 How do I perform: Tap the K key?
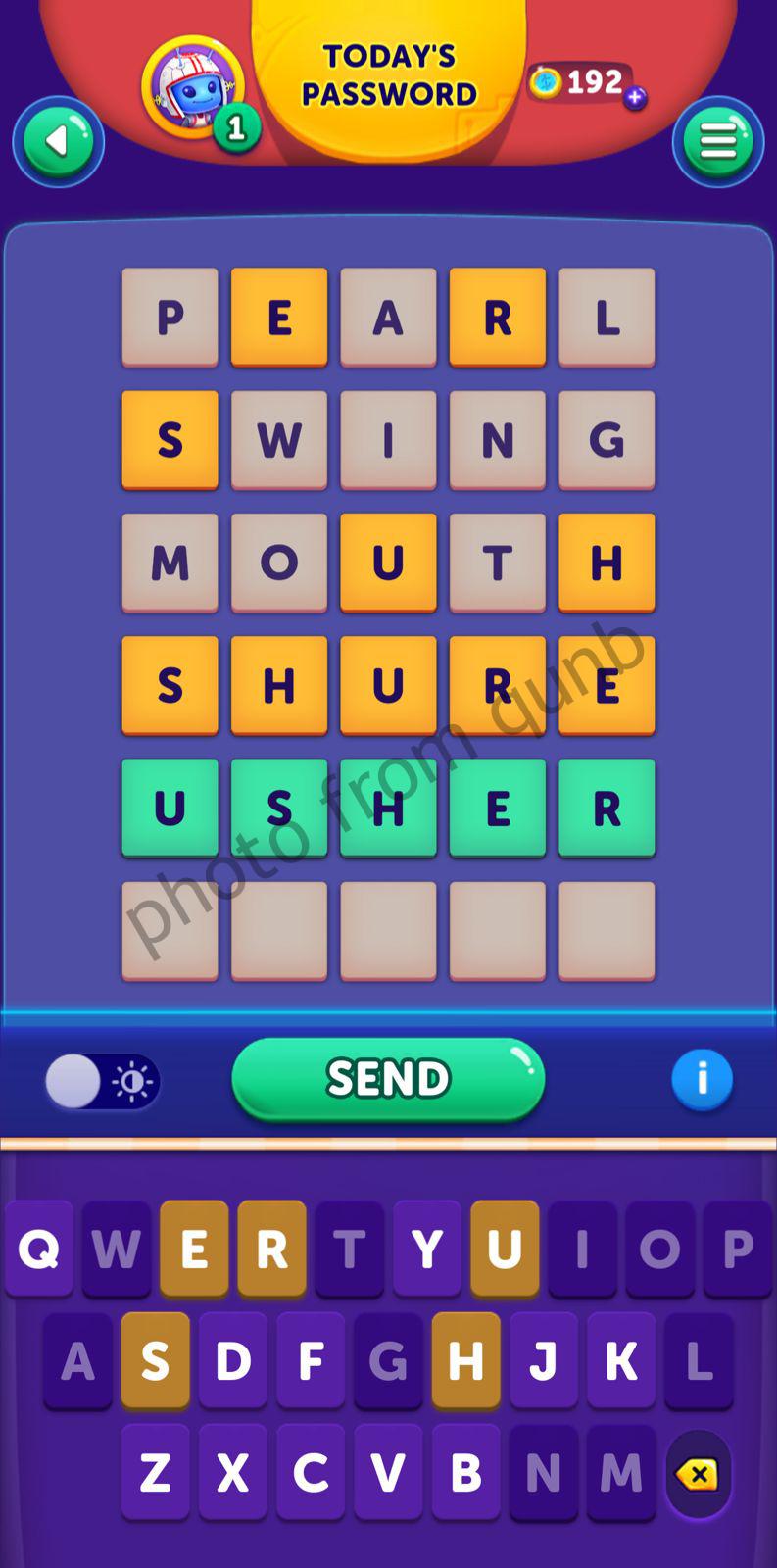tap(621, 1360)
